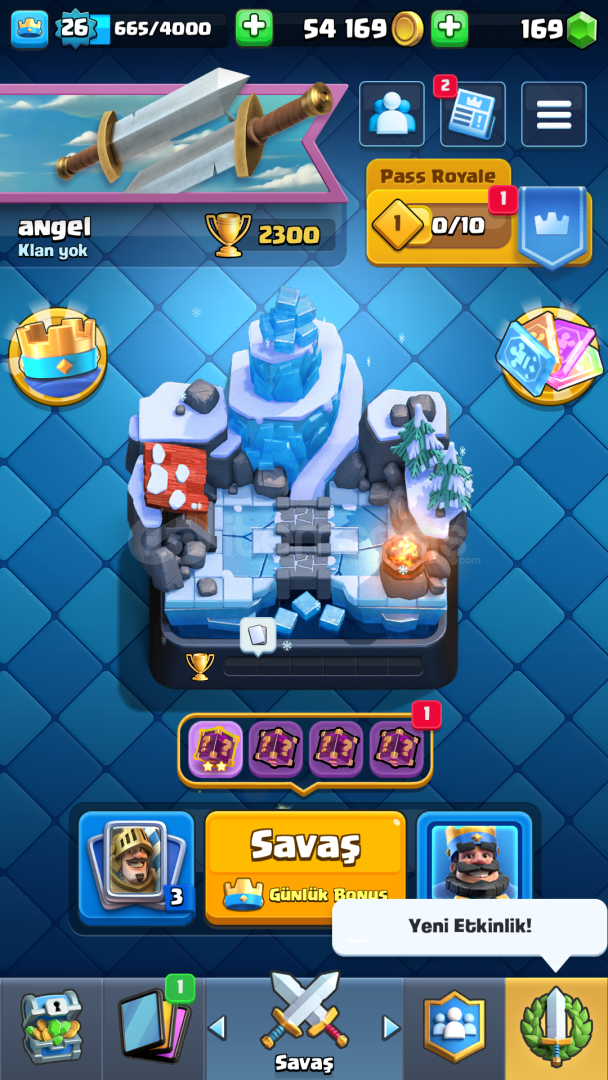Open the Pass Royale banner
The width and height of the screenshot is (608, 1080).
pyautogui.click(x=479, y=213)
